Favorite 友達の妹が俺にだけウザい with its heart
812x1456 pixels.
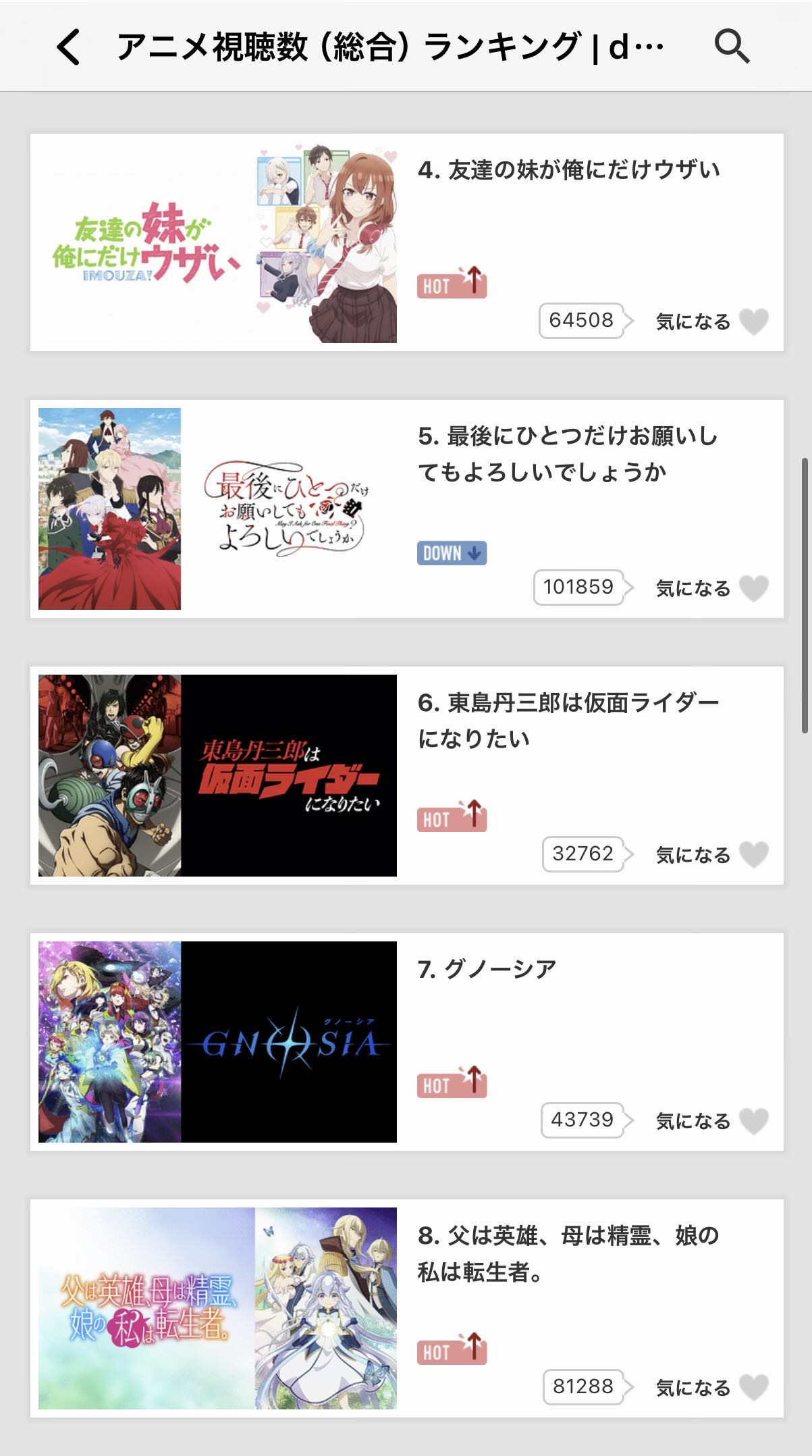(x=753, y=321)
